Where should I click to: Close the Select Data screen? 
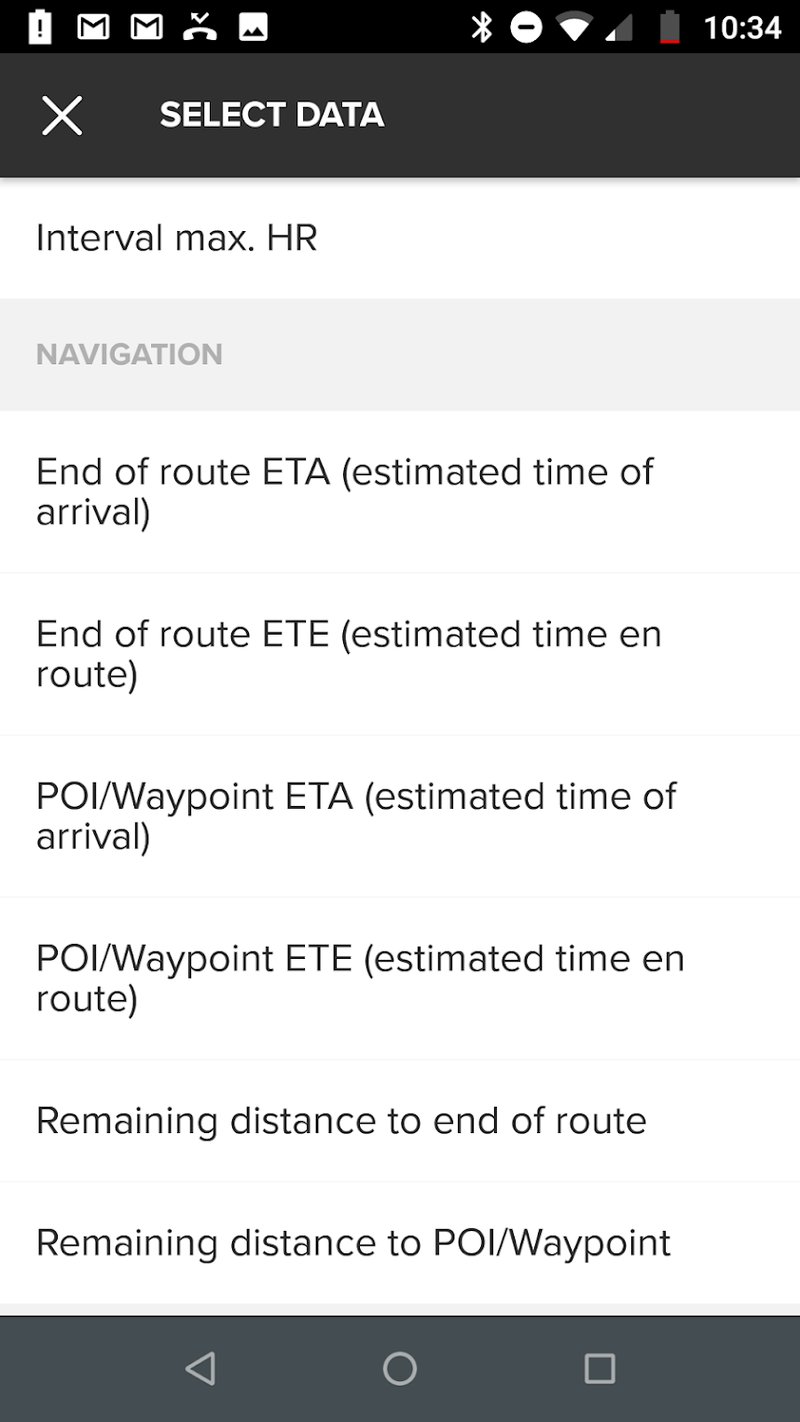point(62,116)
